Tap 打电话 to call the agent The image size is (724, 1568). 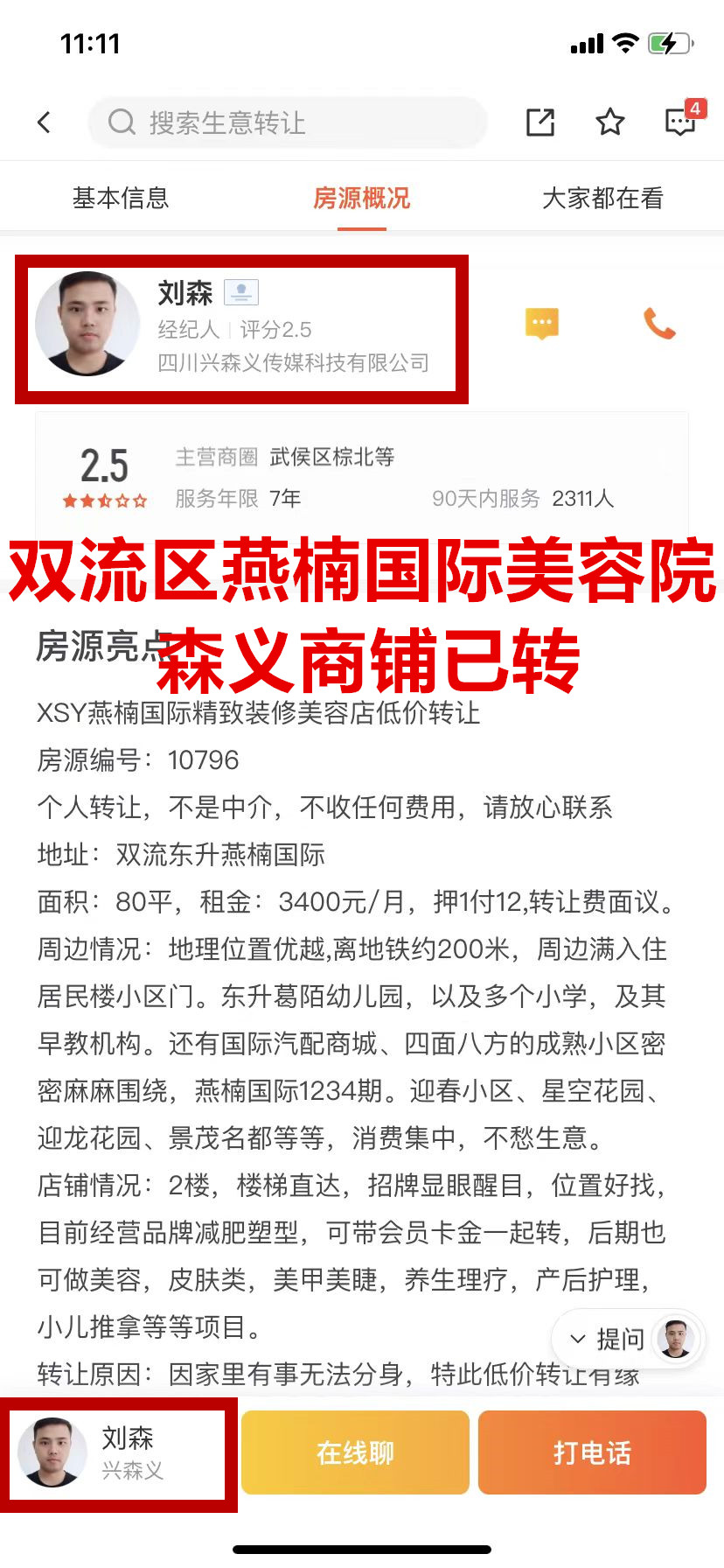592,1452
